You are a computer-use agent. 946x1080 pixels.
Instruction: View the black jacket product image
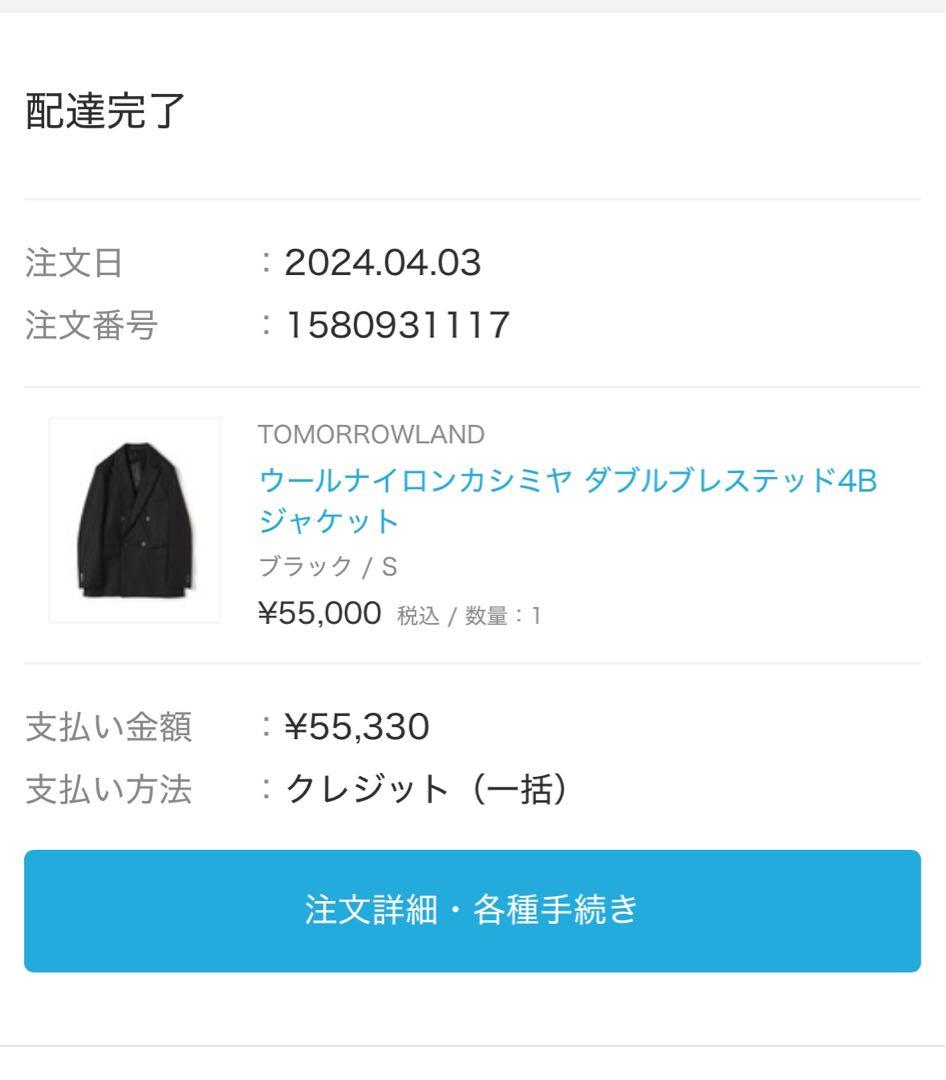tap(135, 520)
